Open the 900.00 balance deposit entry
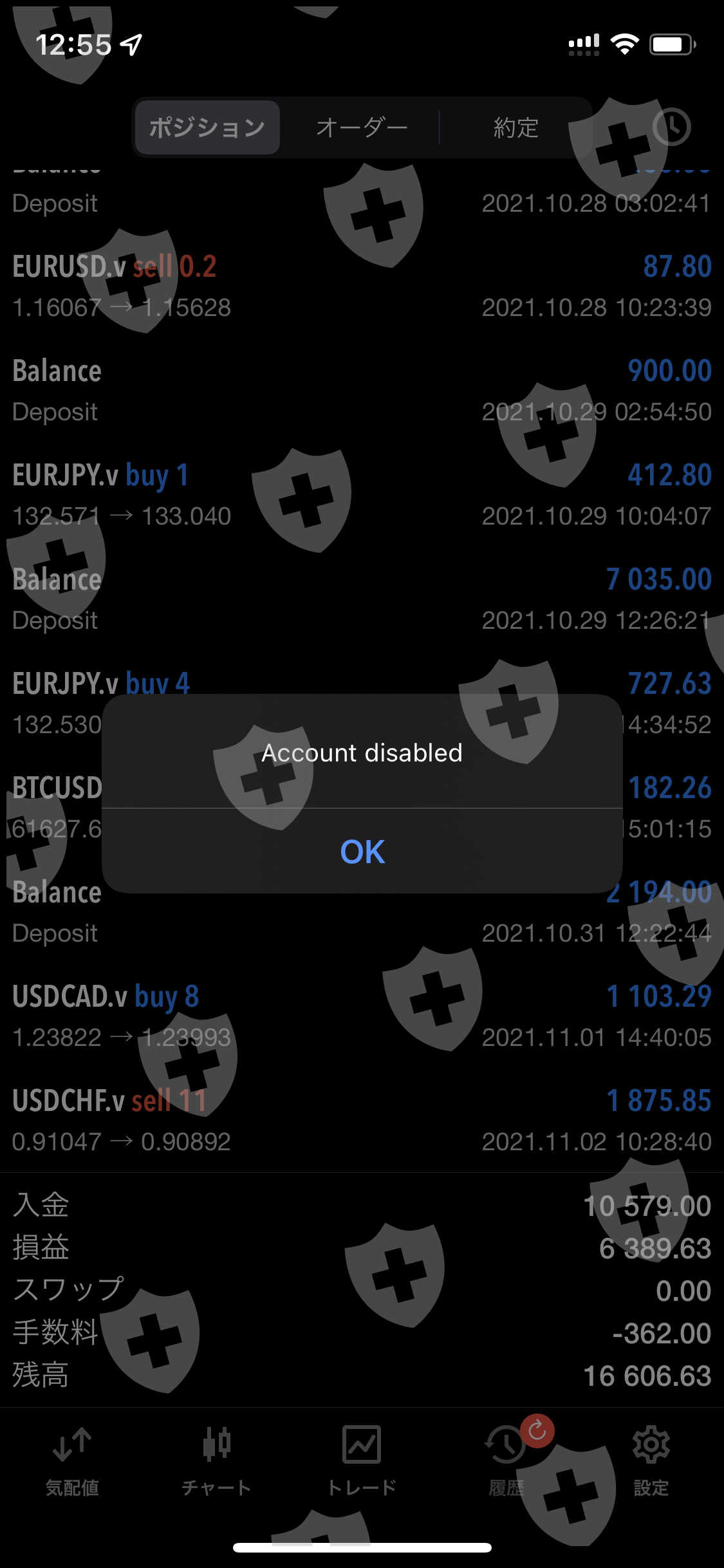The height and width of the screenshot is (1568, 724). pyautogui.click(x=362, y=390)
